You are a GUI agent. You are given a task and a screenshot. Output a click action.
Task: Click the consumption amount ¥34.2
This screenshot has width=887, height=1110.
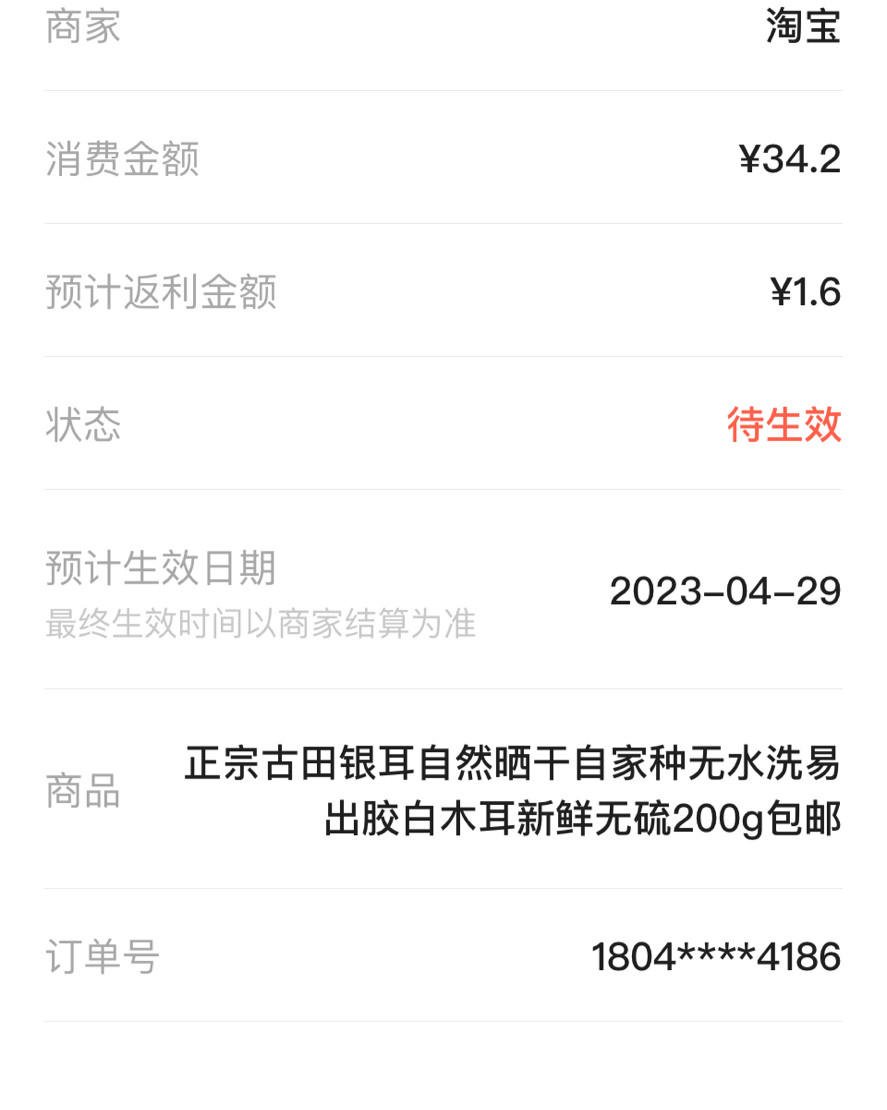point(794,158)
